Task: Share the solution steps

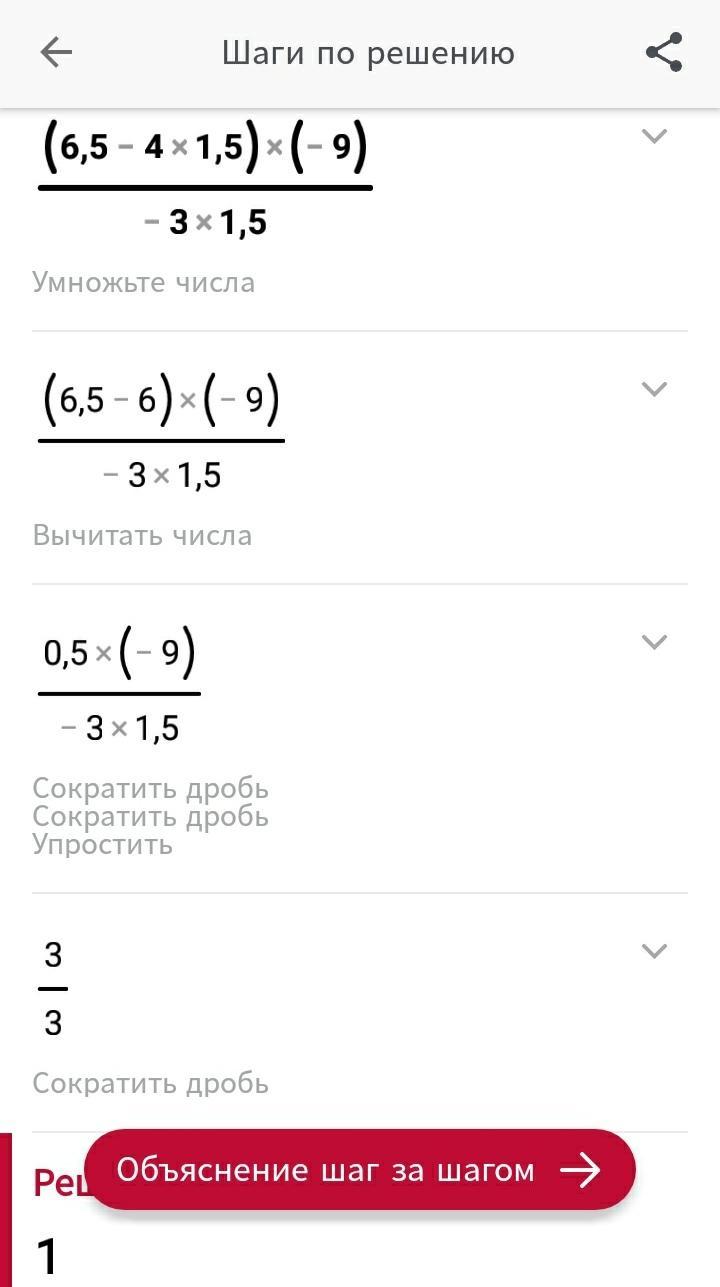Action: (664, 52)
